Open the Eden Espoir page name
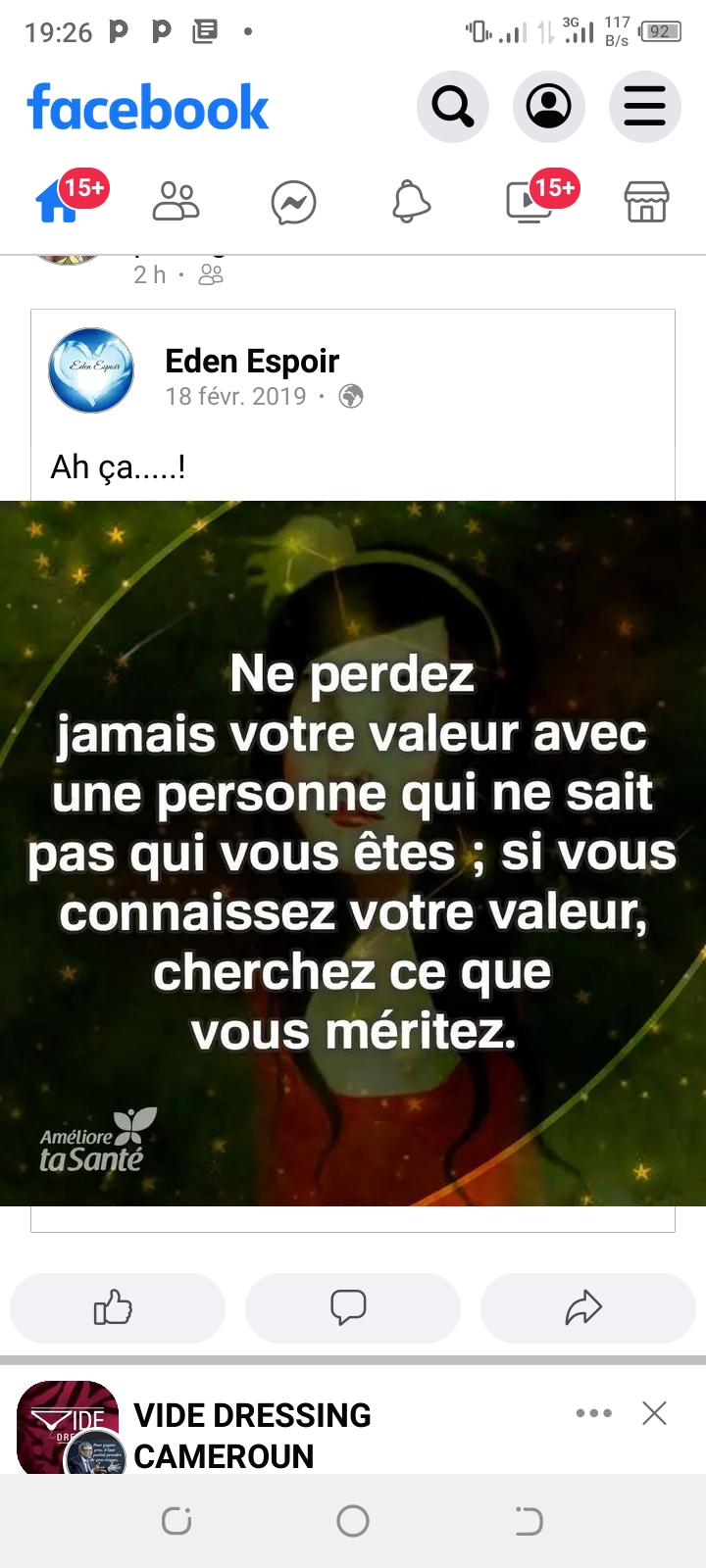 [x=252, y=362]
